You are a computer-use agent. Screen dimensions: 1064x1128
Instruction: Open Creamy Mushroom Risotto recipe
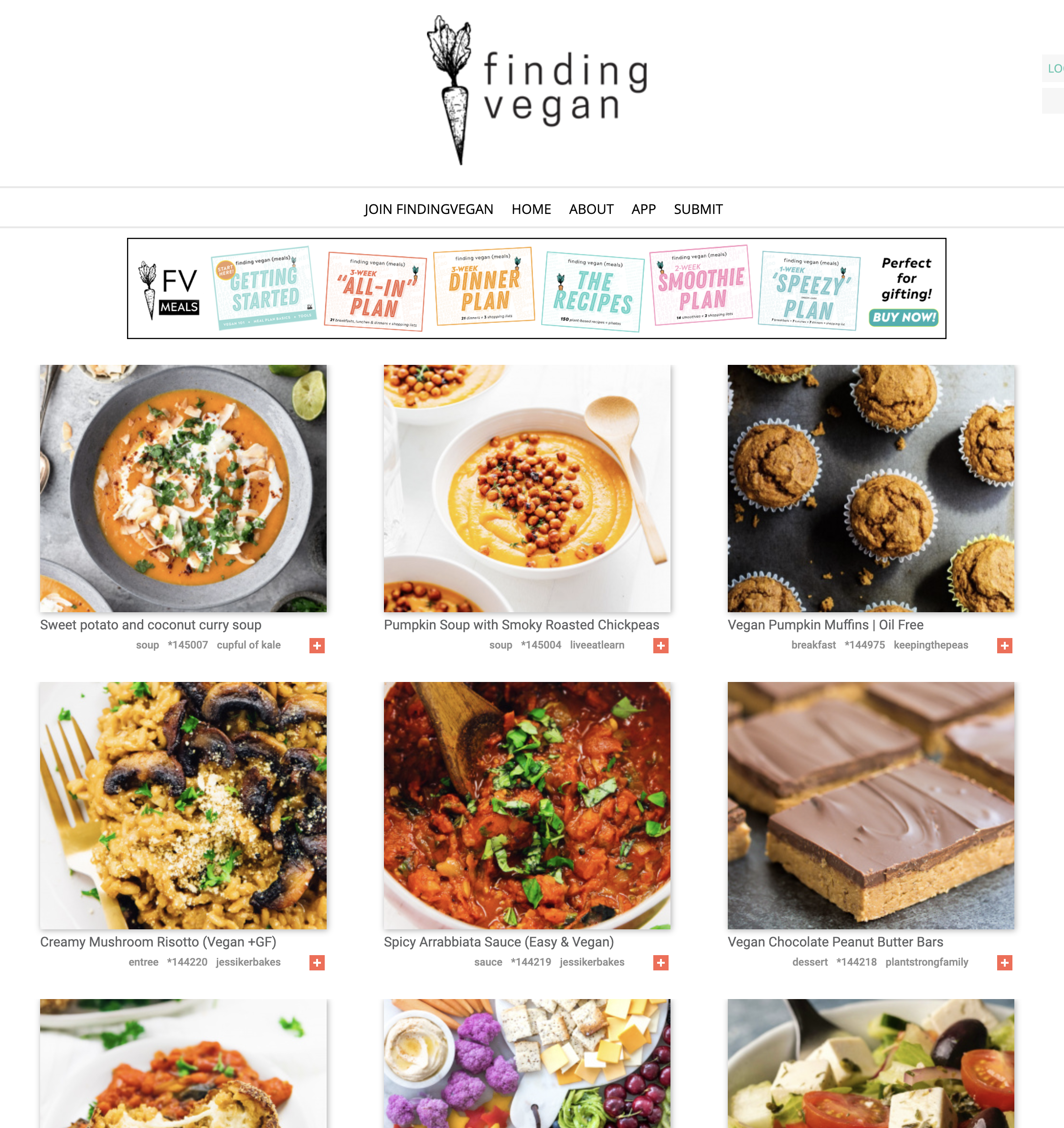pos(158,942)
